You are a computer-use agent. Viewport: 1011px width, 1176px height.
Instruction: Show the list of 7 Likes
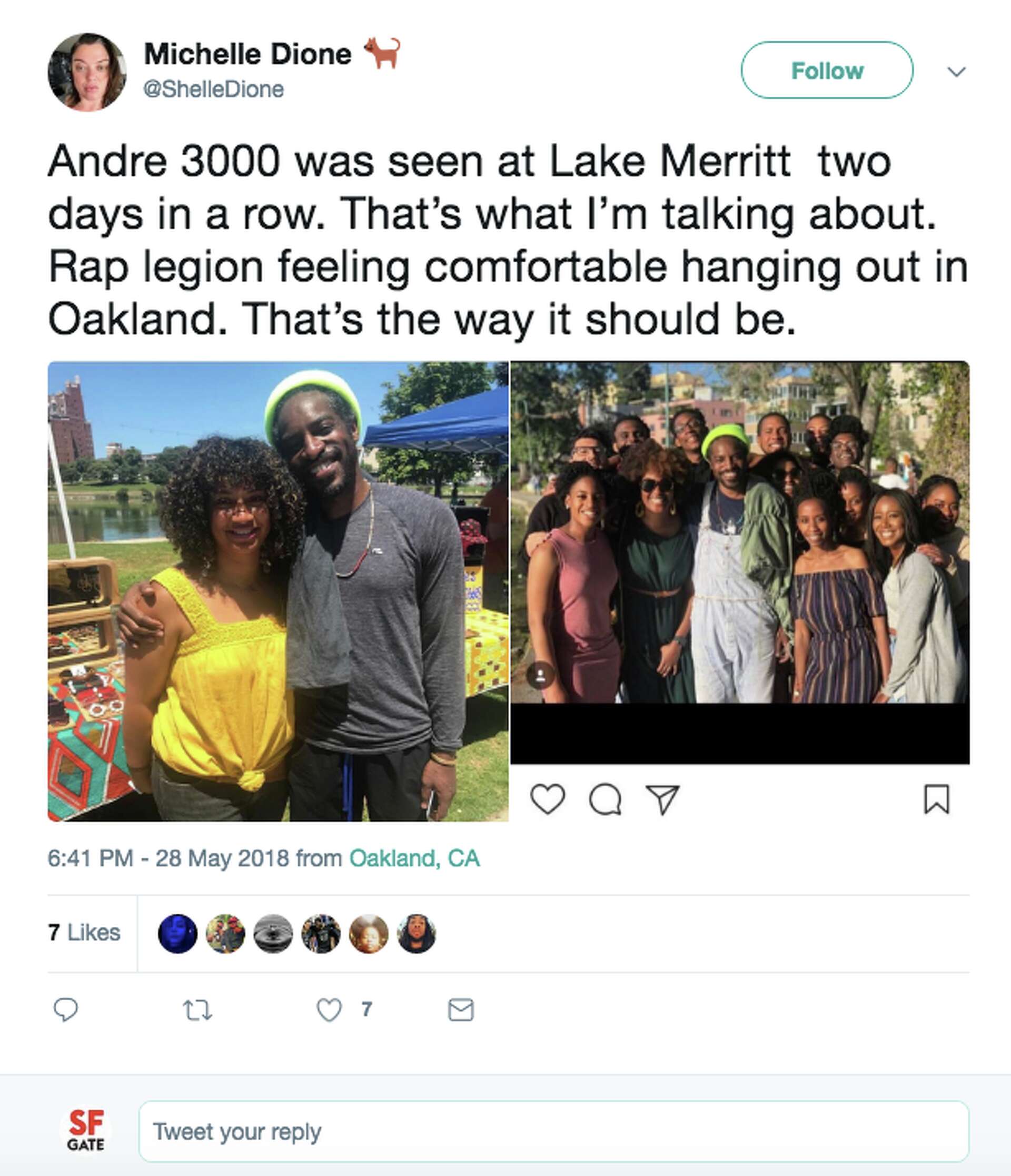(x=84, y=933)
